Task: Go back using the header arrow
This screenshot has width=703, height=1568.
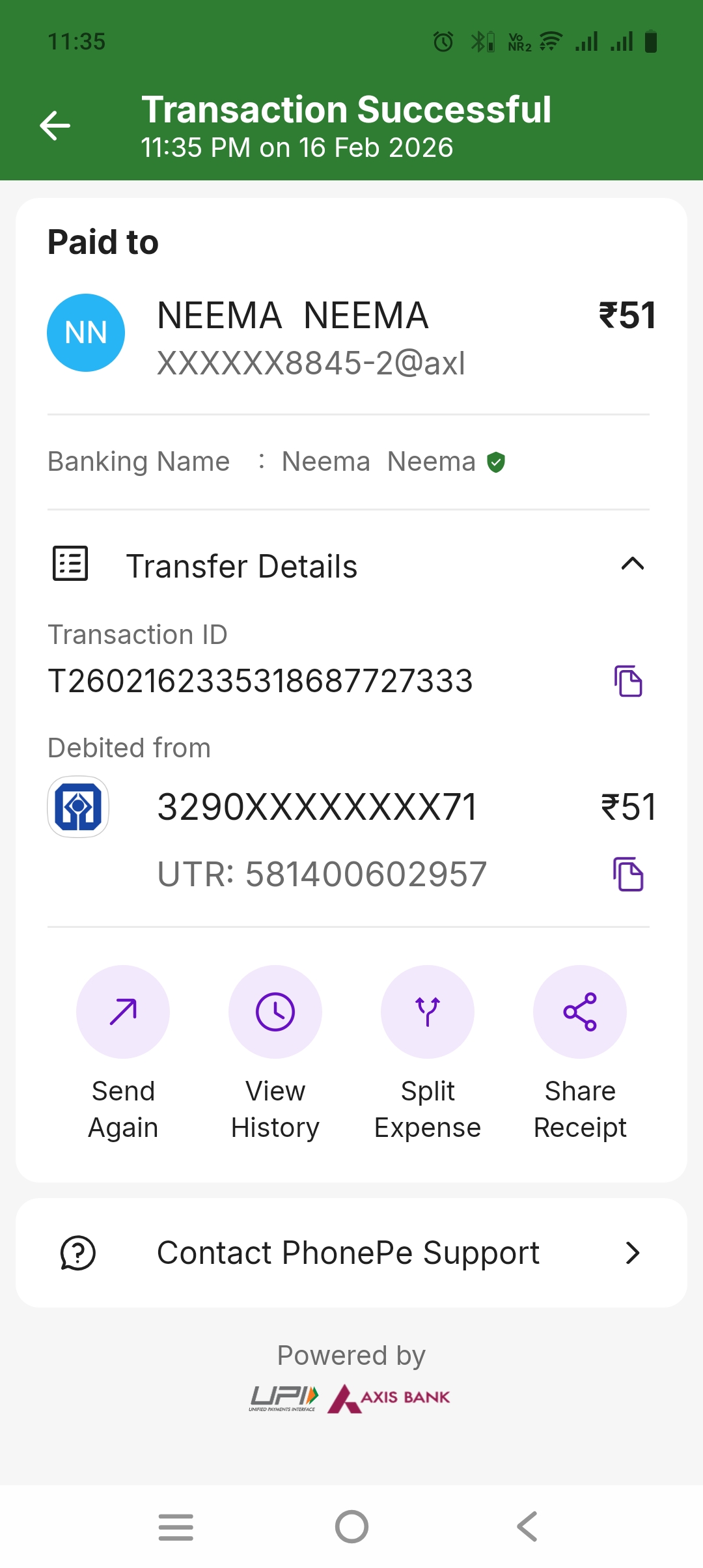Action: click(x=55, y=126)
